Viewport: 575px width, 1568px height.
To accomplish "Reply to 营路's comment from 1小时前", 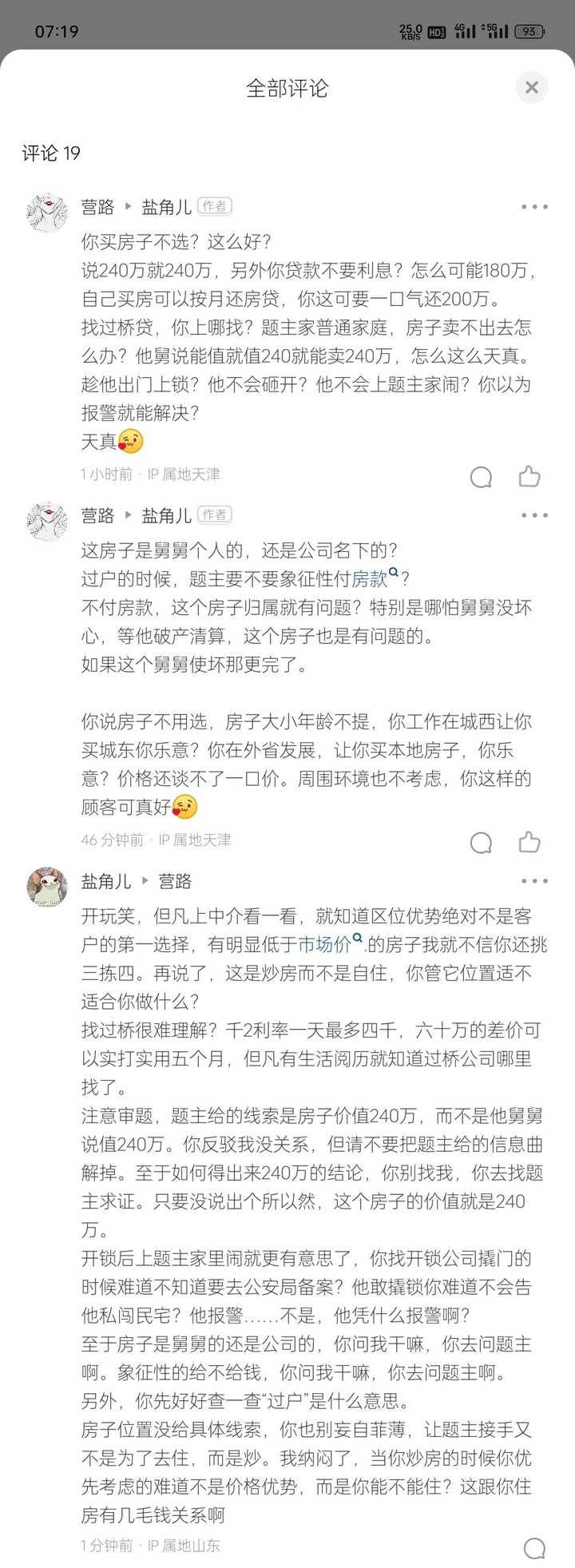I will tap(481, 477).
